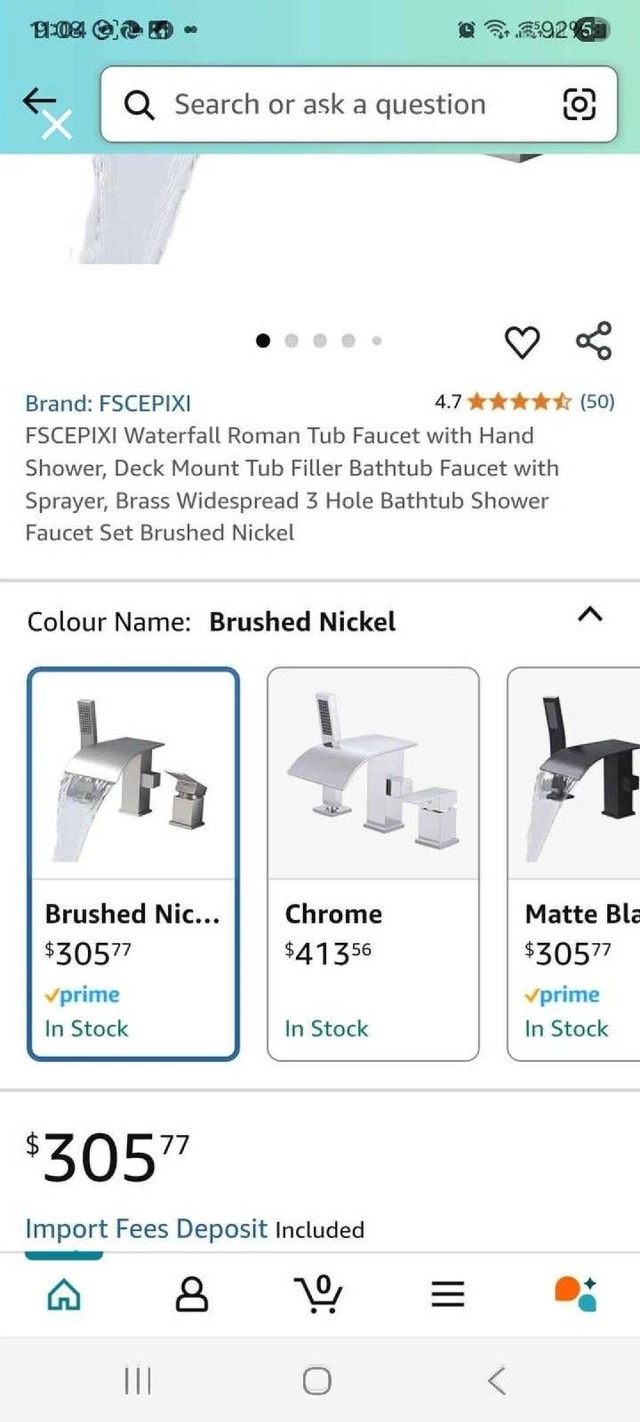Select the Matte Black colour option
The width and height of the screenshot is (640, 1422).
click(x=574, y=864)
